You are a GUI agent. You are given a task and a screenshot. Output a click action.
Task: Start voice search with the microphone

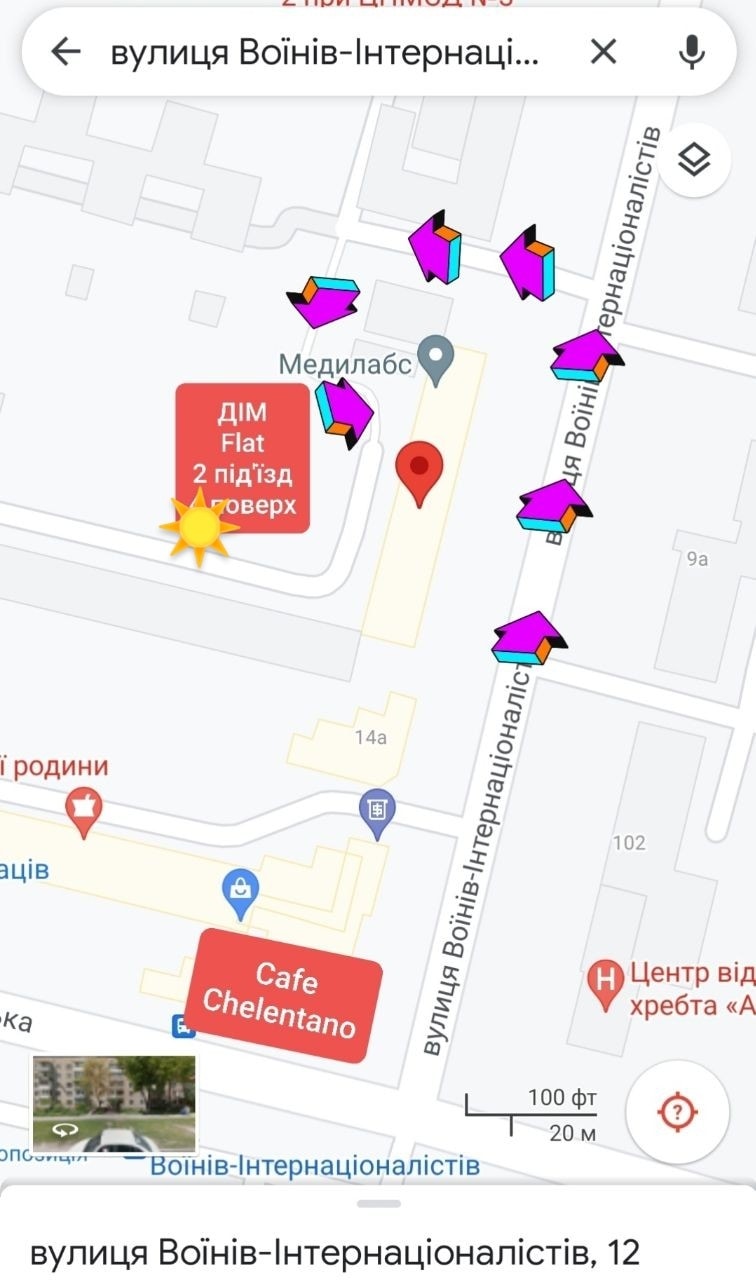click(691, 52)
